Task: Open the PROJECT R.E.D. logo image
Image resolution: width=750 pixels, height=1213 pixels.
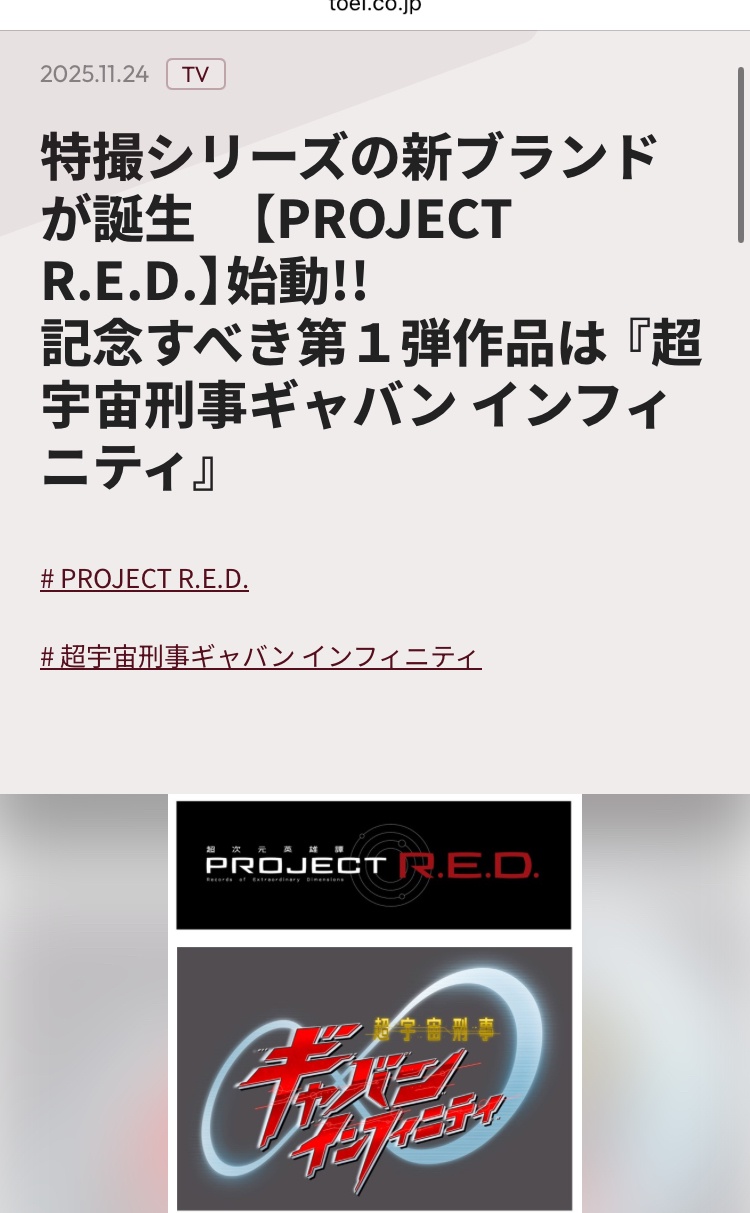Action: 374,865
